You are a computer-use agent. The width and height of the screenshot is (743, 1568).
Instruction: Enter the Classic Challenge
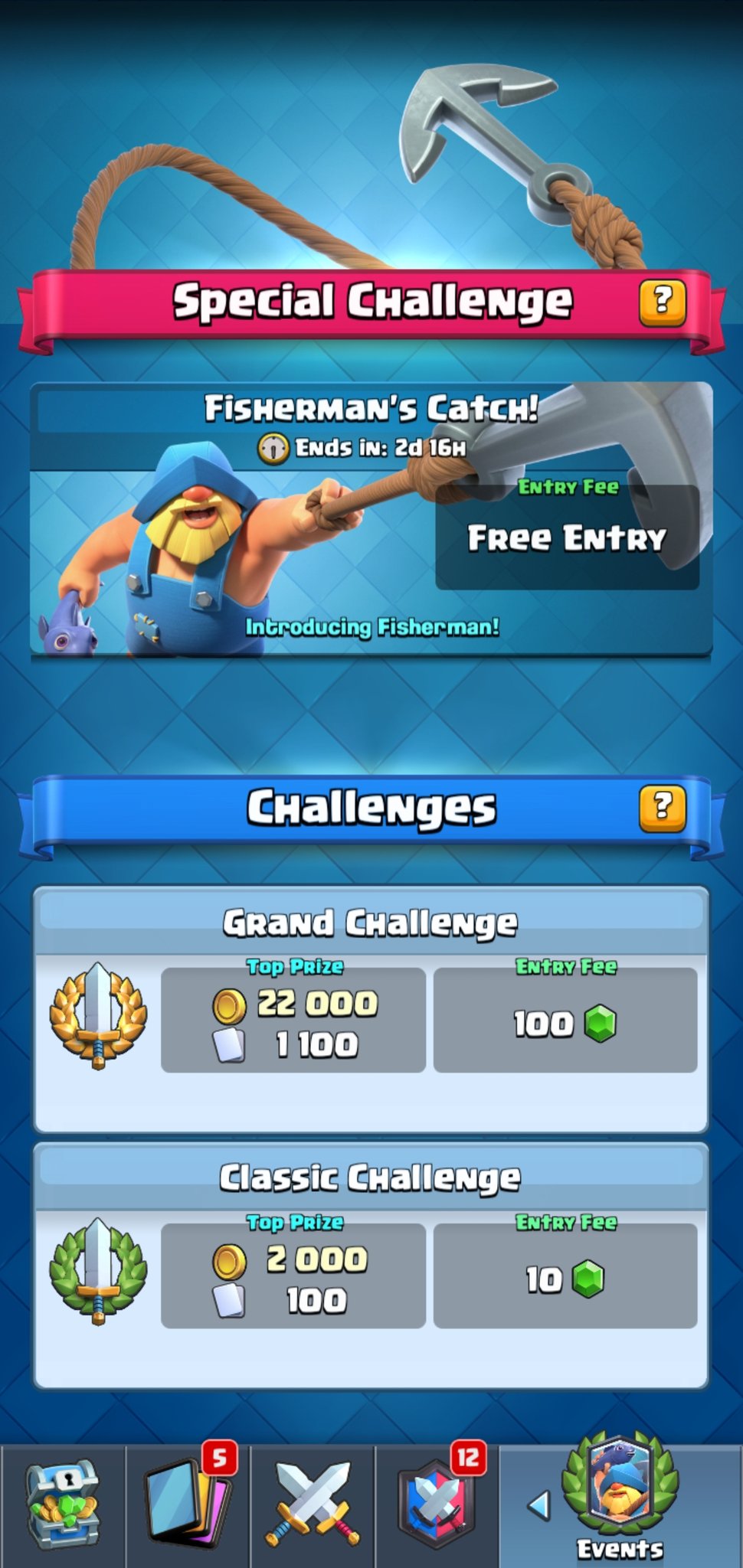[371, 1266]
